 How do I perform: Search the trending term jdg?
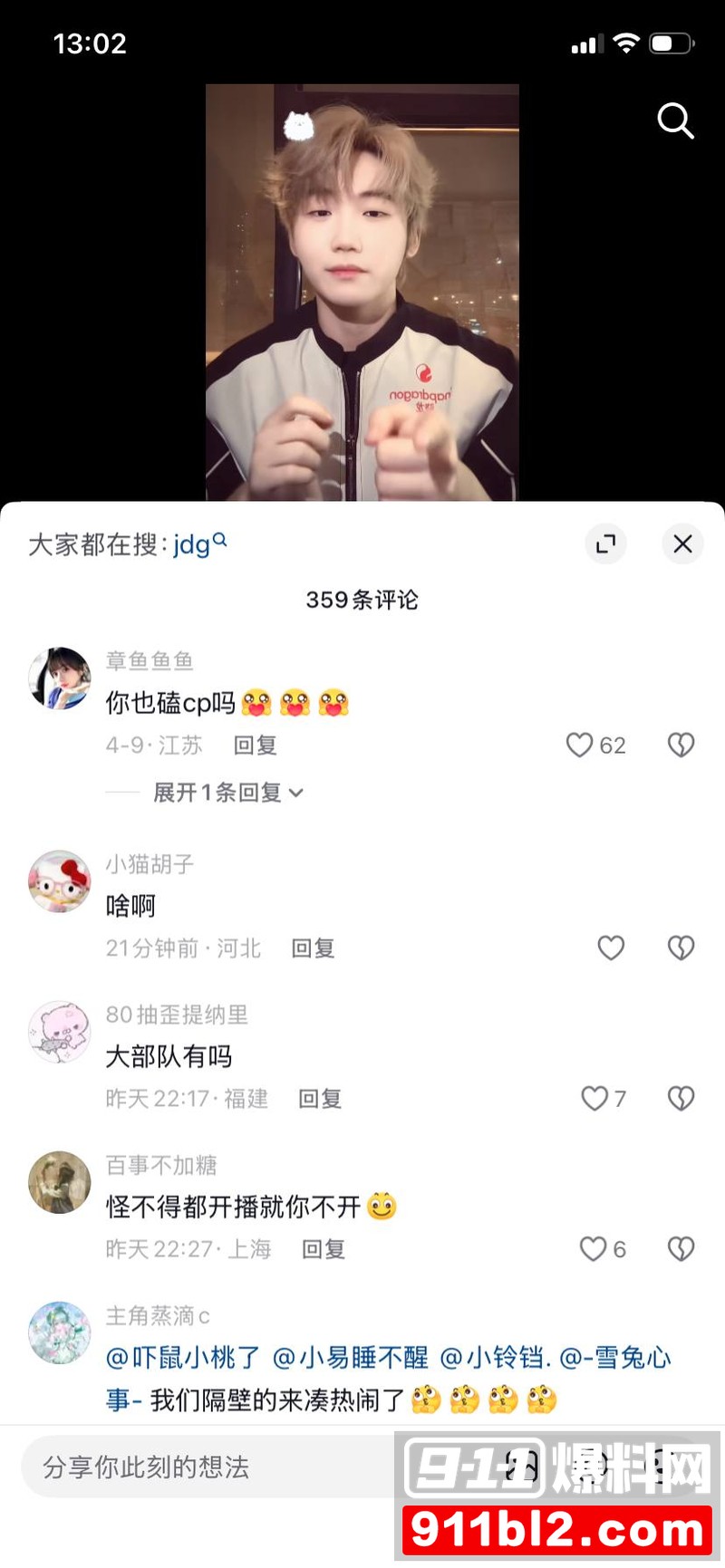[198, 544]
